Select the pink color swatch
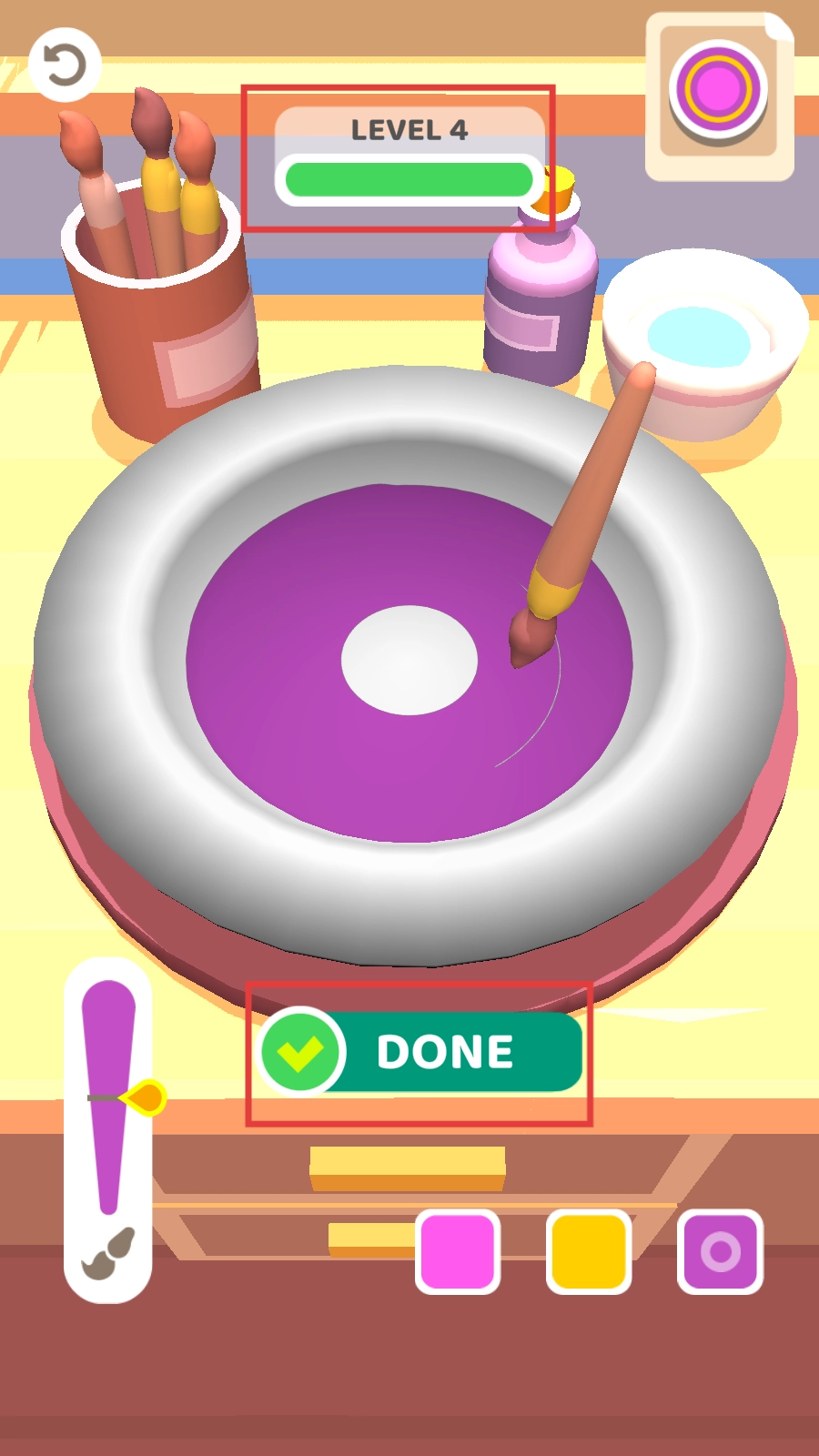 pos(458,1251)
